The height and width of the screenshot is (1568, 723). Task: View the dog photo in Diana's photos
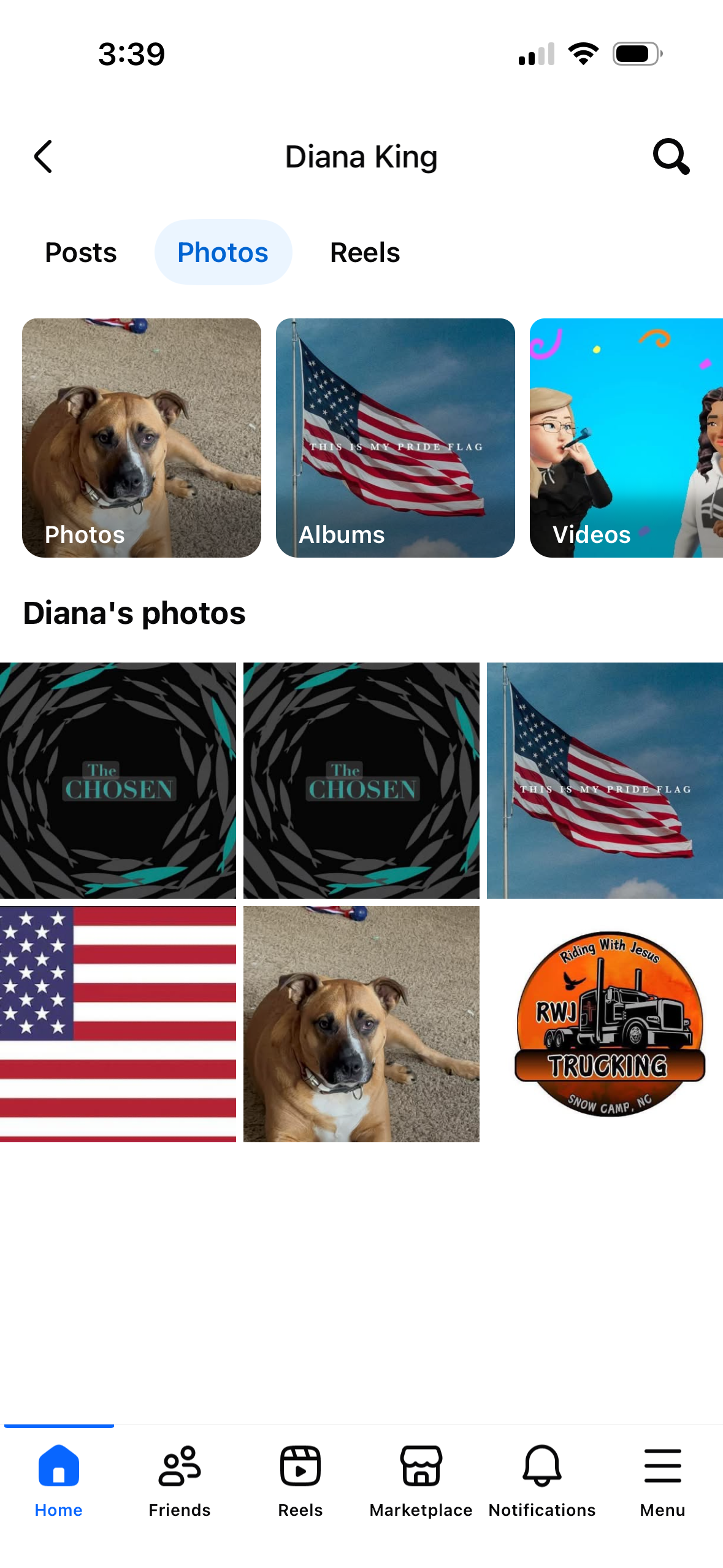(361, 1023)
